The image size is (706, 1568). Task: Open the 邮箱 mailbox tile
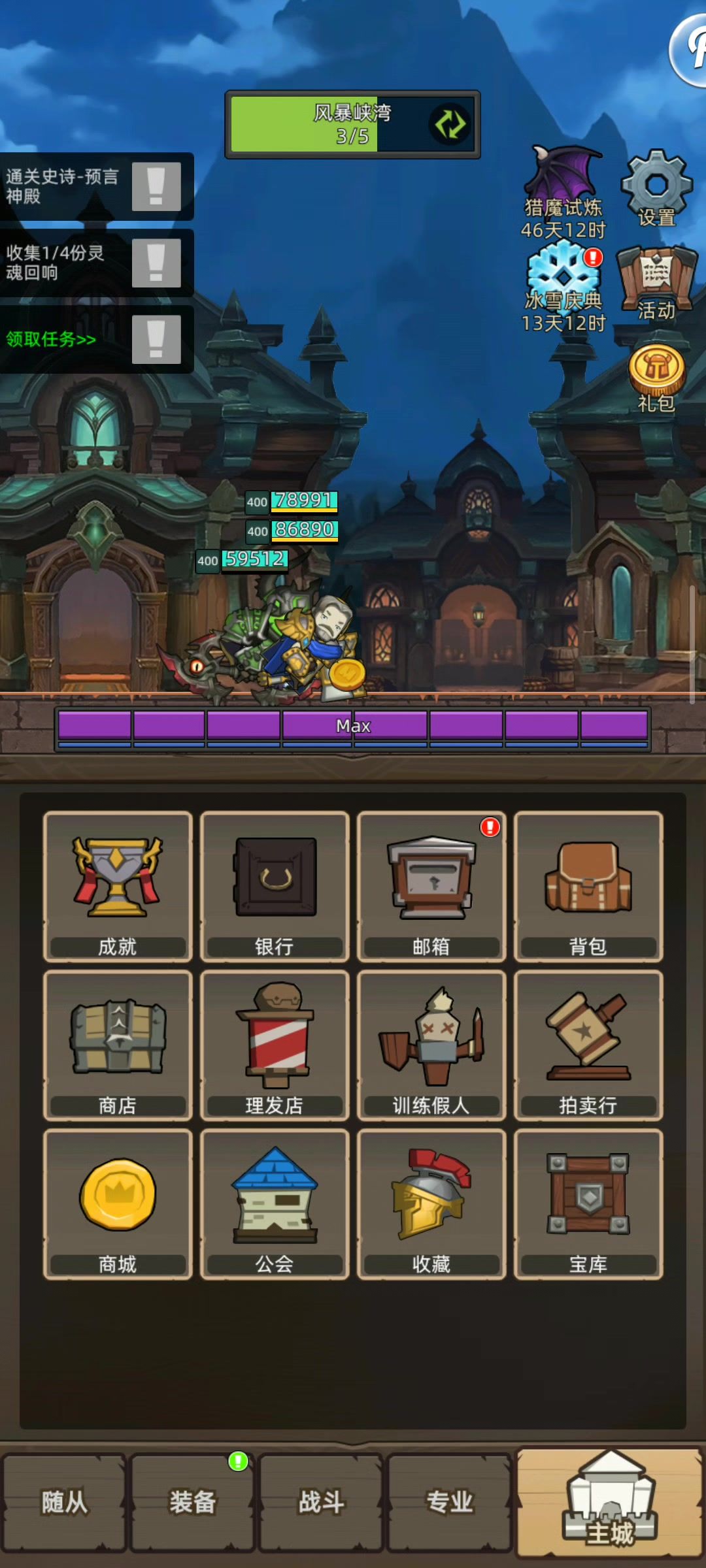click(x=431, y=887)
